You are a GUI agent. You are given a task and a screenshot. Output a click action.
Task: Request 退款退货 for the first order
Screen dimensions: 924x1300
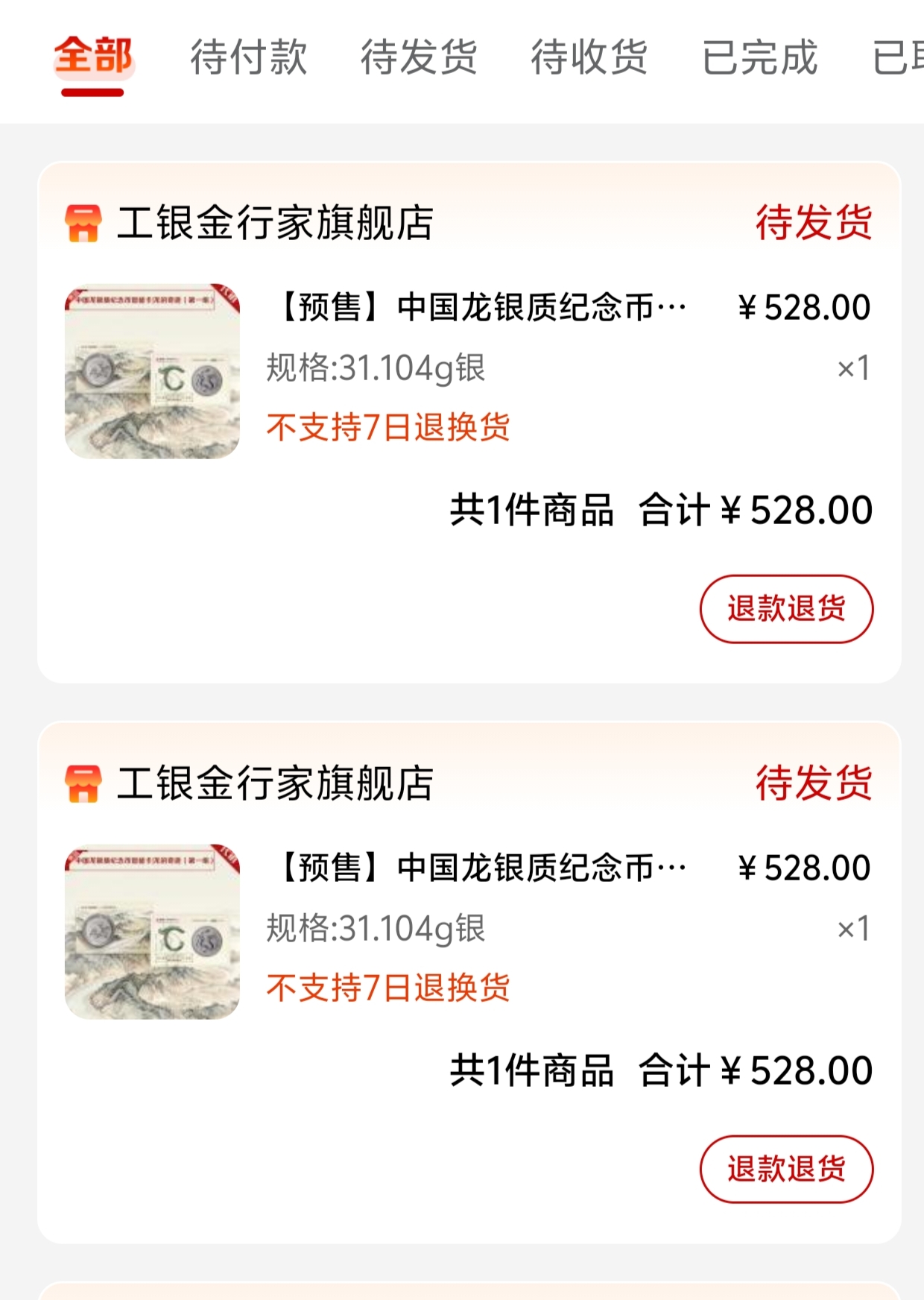[786, 608]
